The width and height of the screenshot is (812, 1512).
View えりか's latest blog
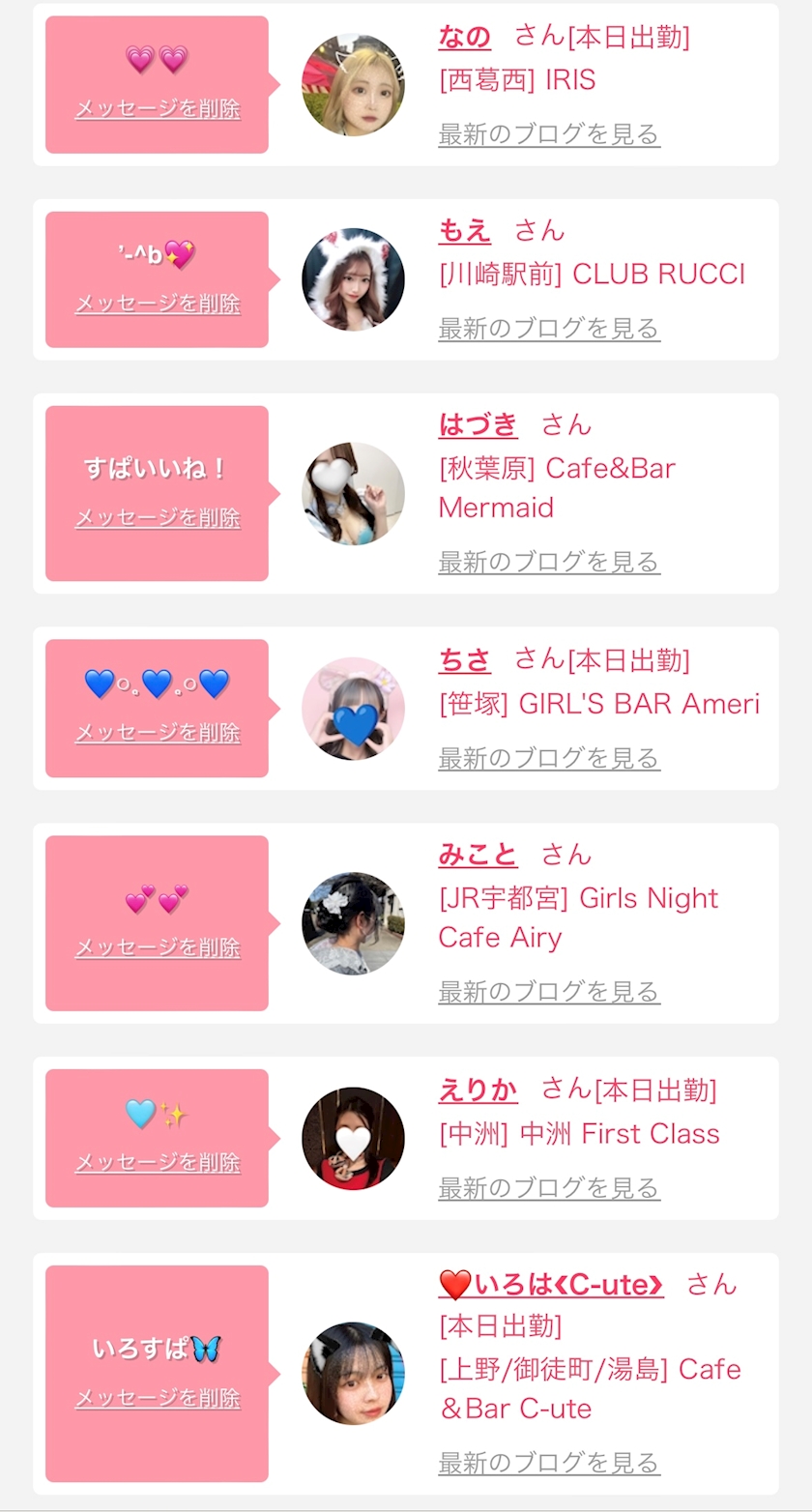point(549,1188)
